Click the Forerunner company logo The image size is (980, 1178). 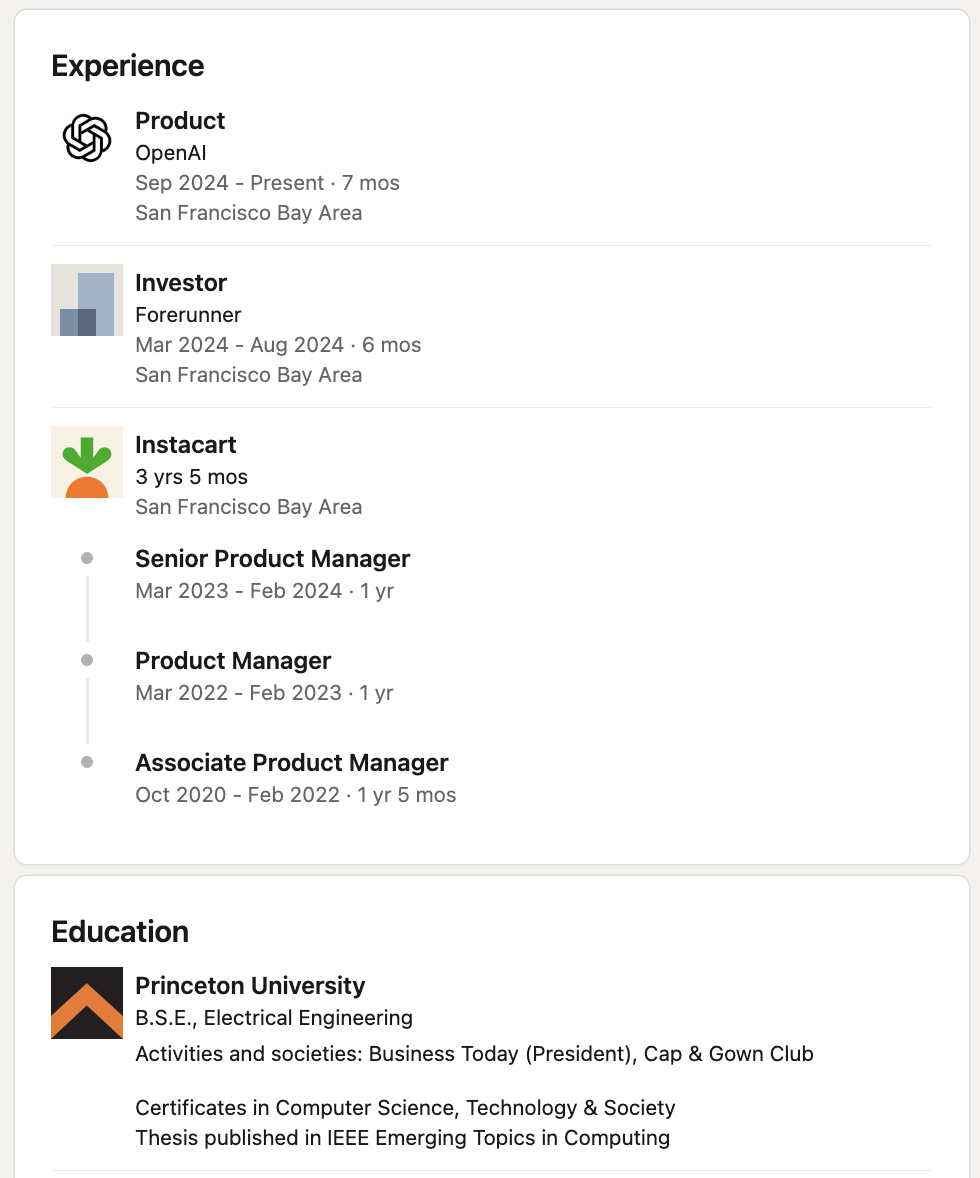[x=86, y=299]
